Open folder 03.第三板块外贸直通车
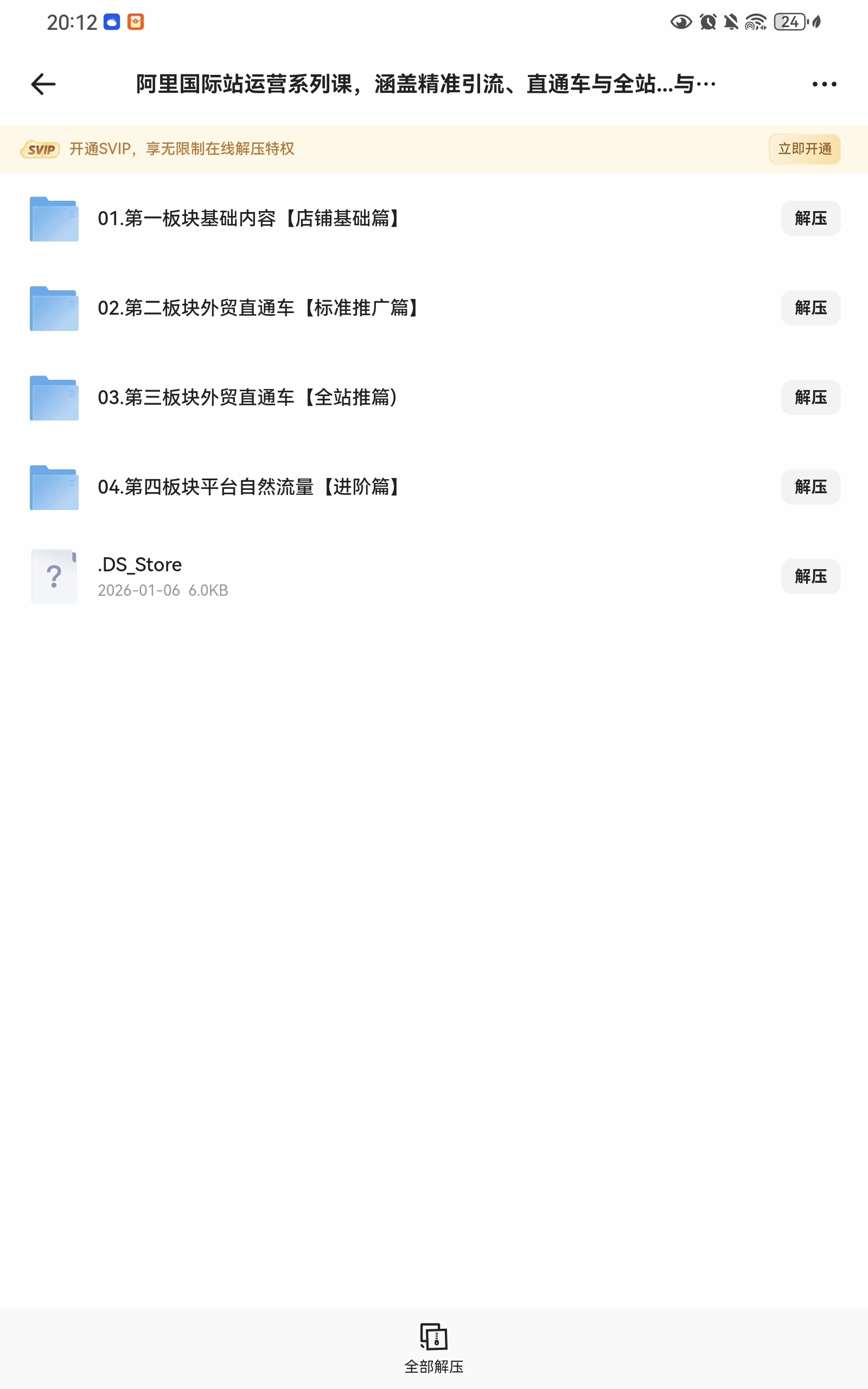Image resolution: width=868 pixels, height=1389 pixels. (247, 398)
